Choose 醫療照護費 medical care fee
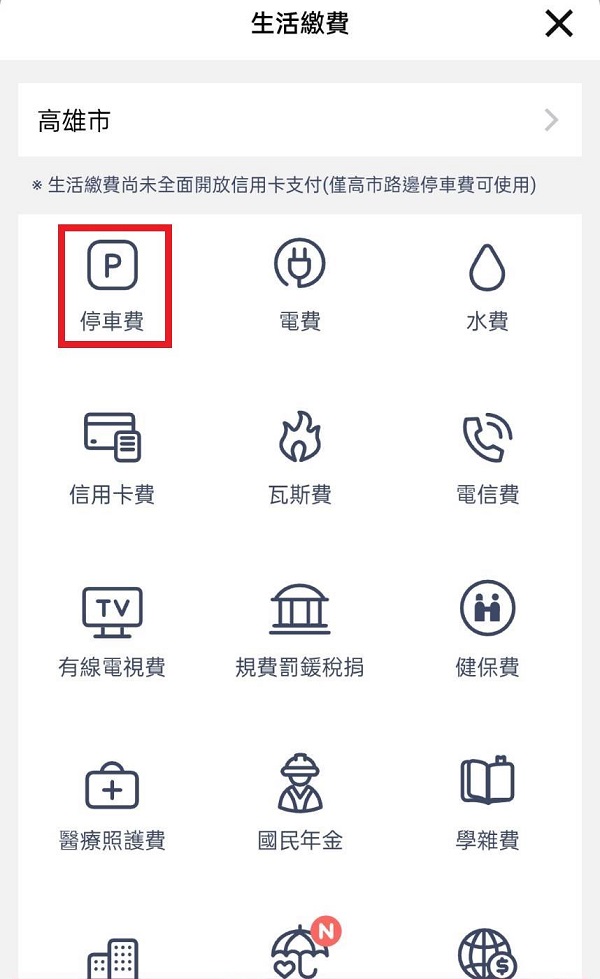 [112, 805]
